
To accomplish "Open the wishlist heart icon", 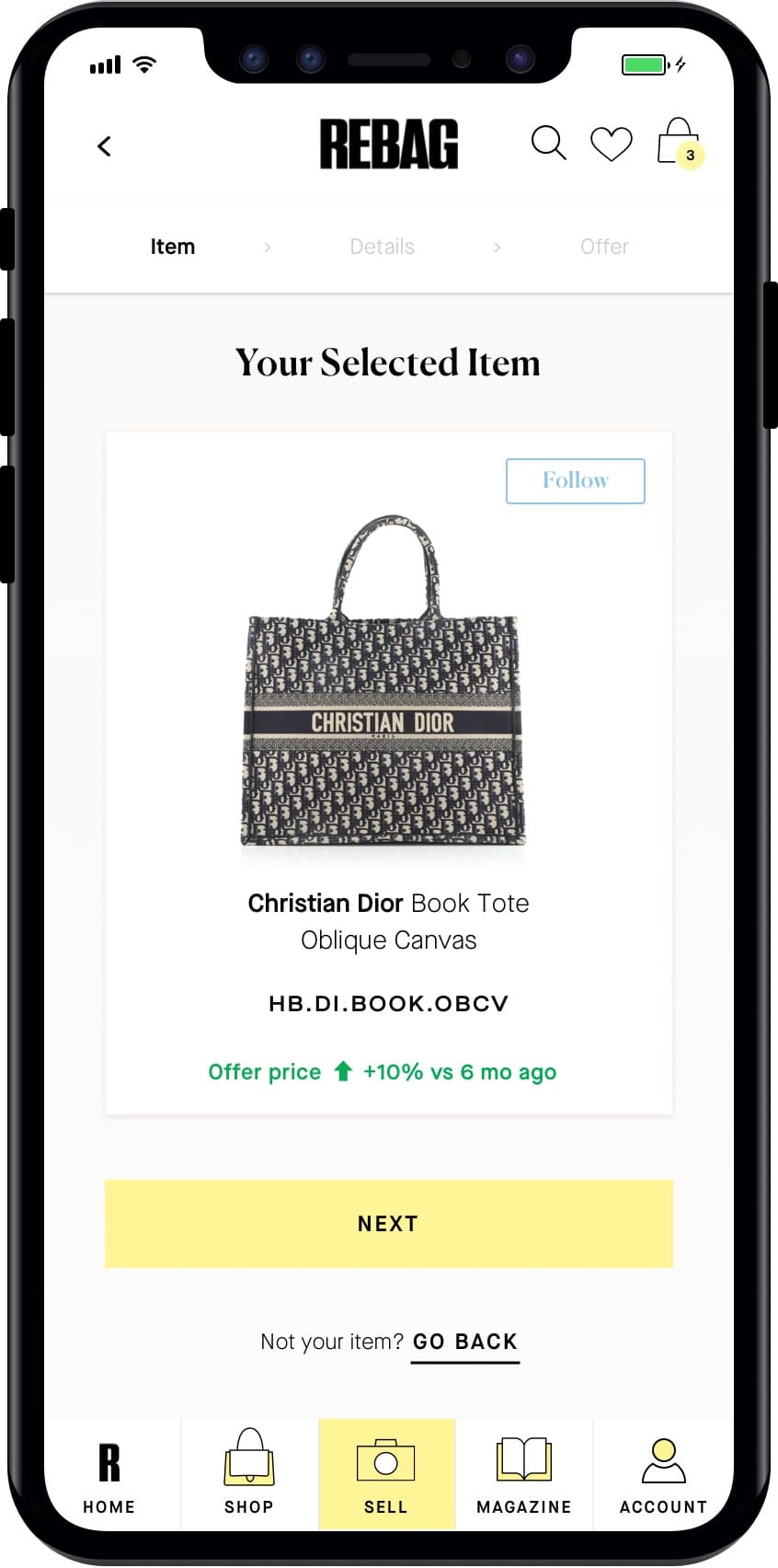I will (x=611, y=144).
